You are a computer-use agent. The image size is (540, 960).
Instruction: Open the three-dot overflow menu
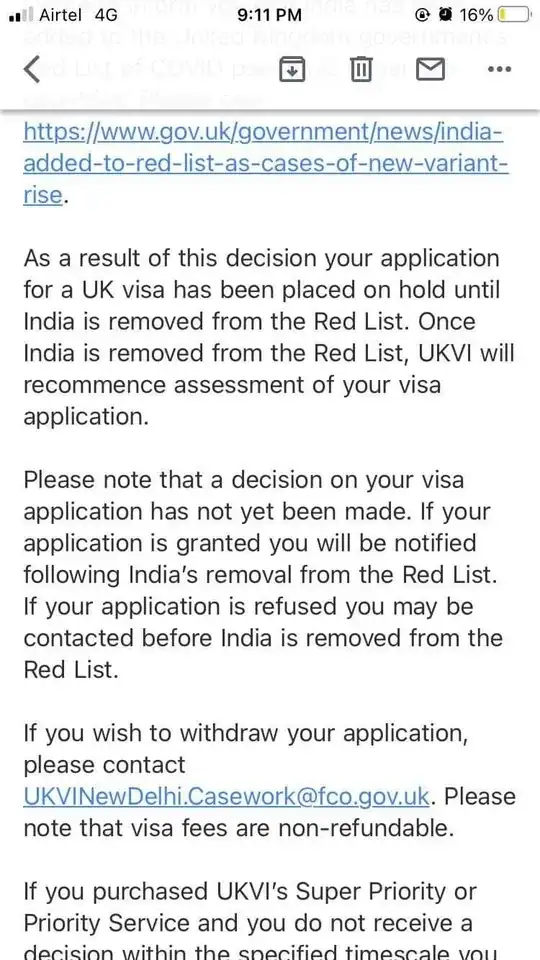(x=499, y=70)
